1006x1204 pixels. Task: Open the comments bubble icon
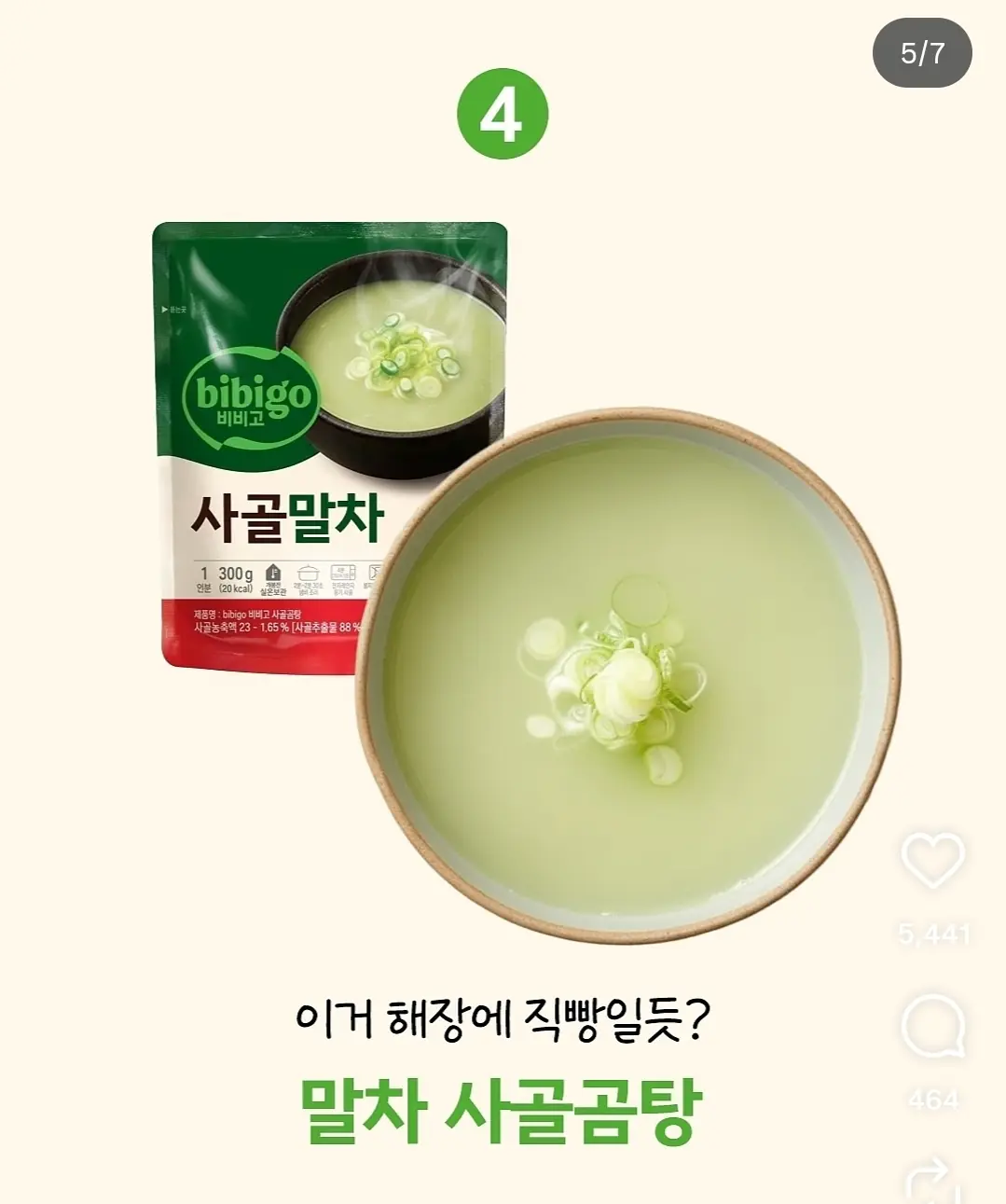pyautogui.click(x=932, y=1026)
